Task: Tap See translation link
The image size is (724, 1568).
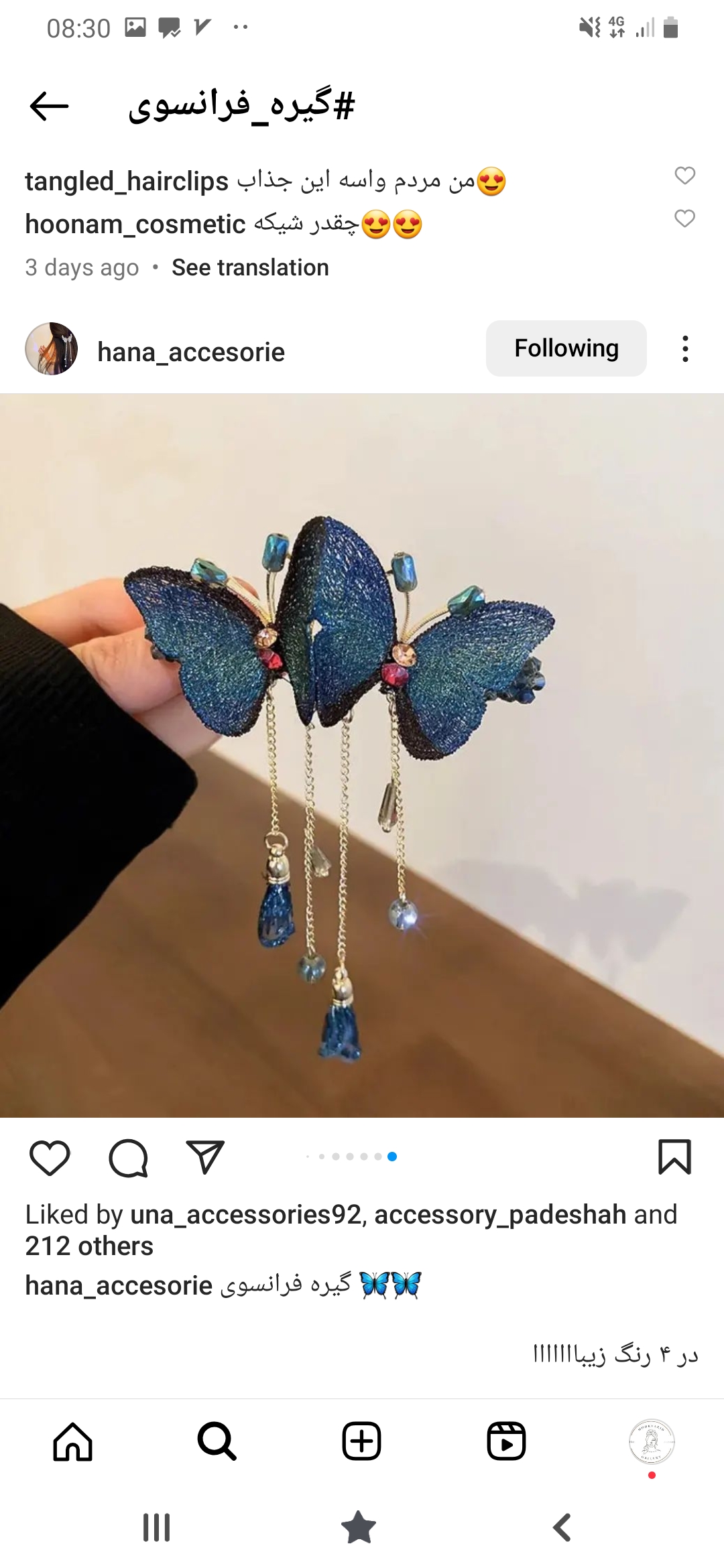Action: click(x=250, y=267)
